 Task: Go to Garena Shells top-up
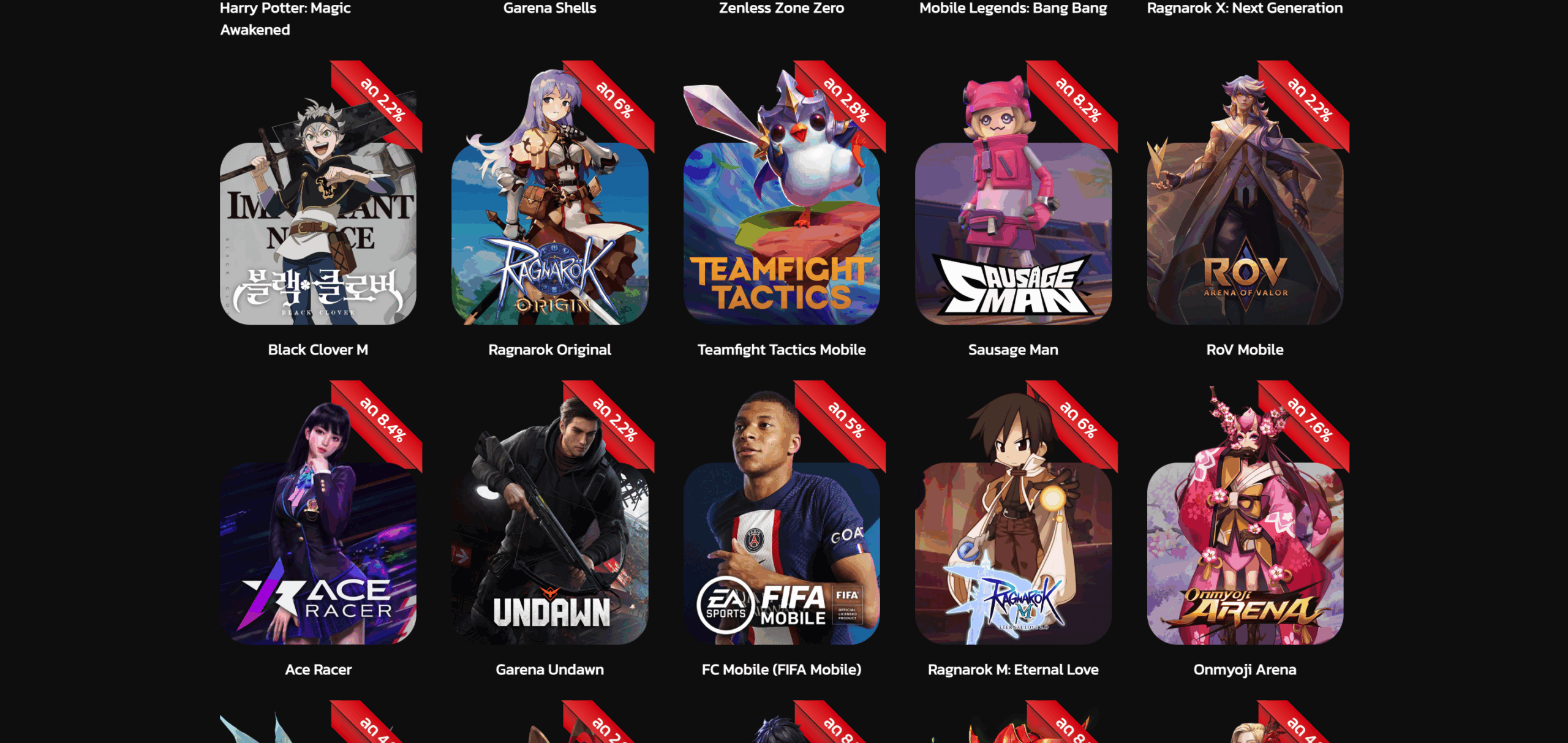coord(549,8)
